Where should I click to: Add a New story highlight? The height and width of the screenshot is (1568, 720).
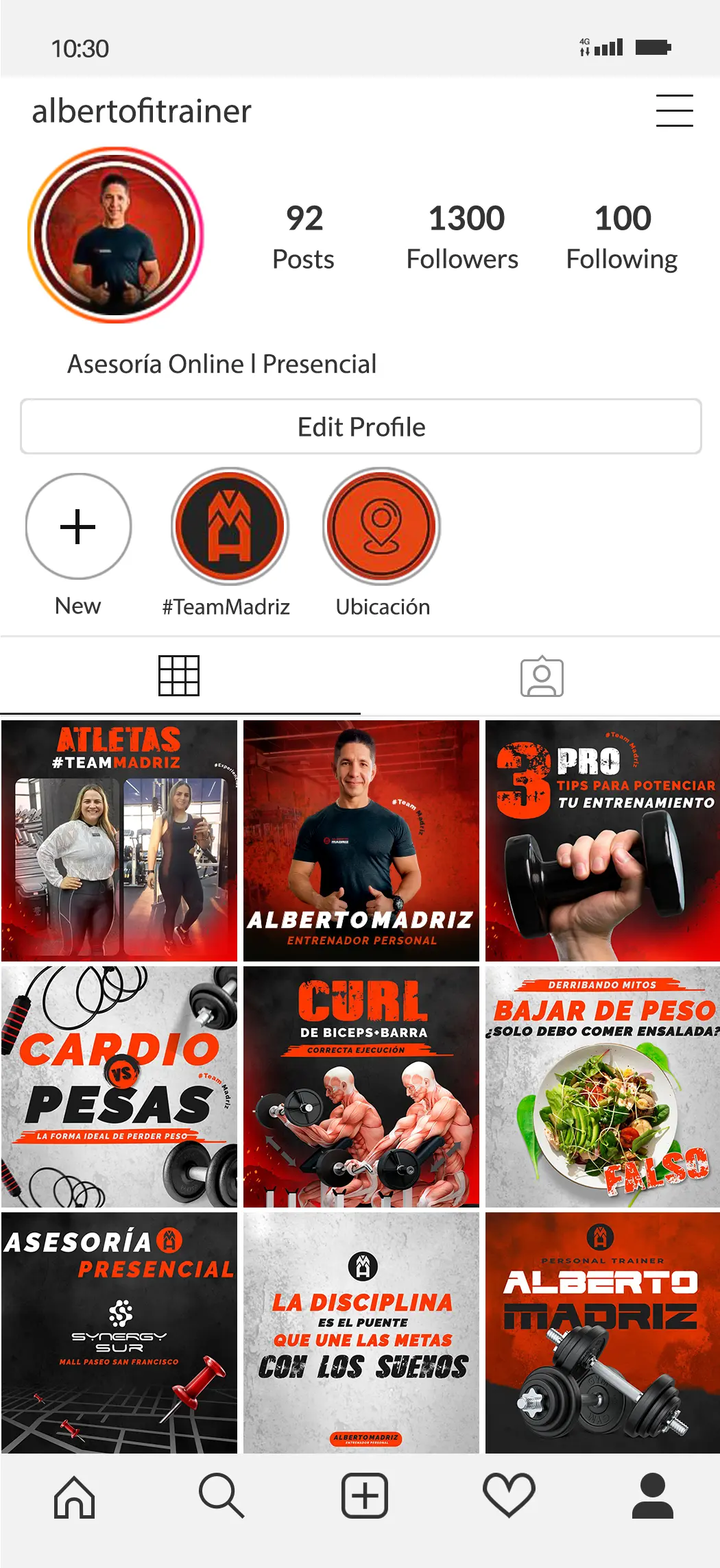(x=78, y=526)
